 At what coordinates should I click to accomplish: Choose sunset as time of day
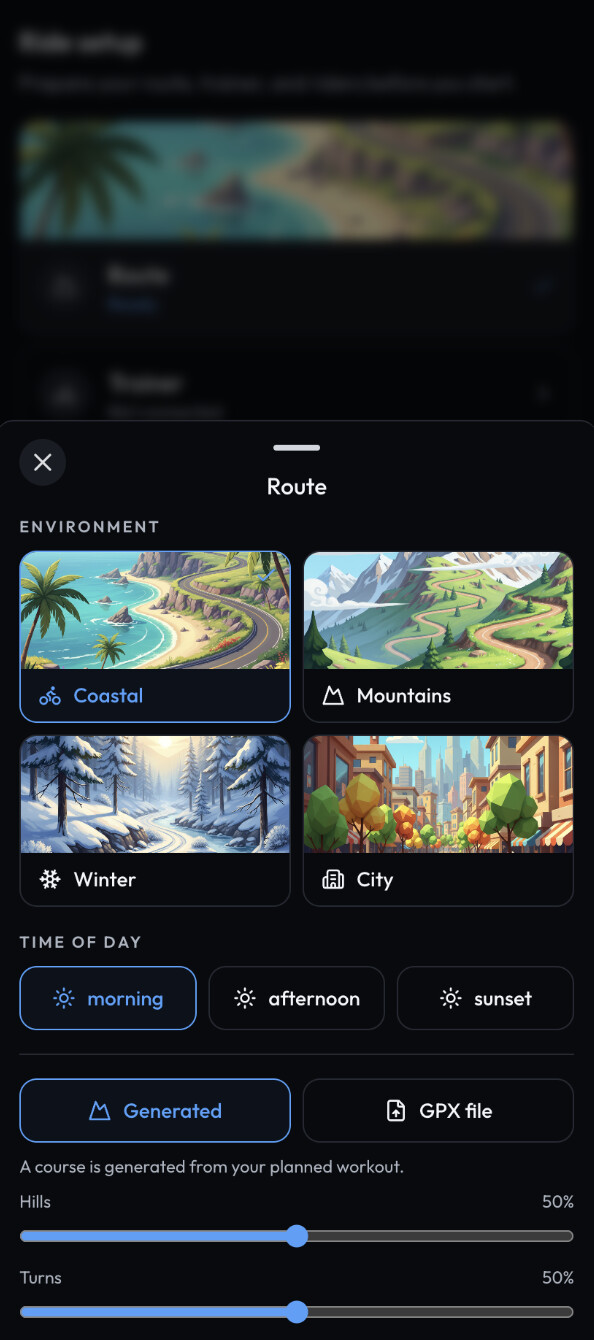click(485, 998)
